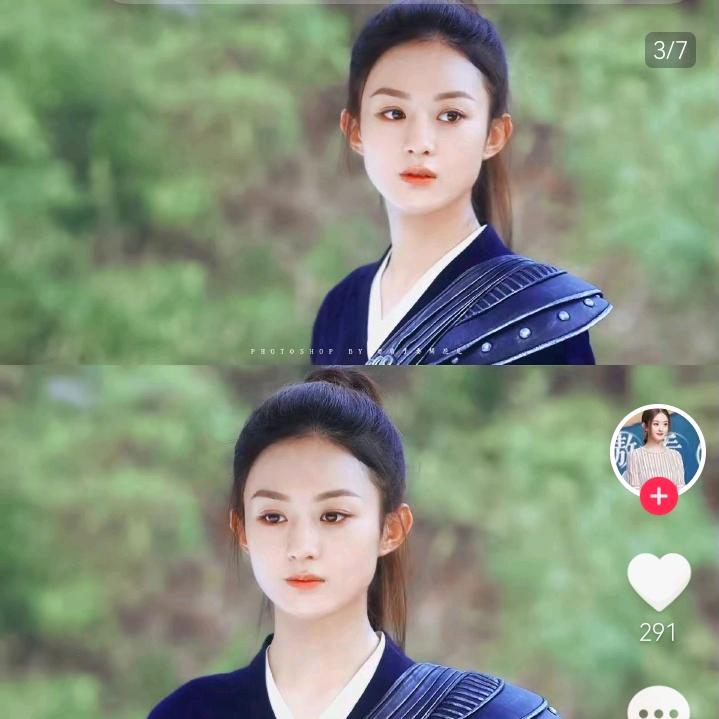This screenshot has width=719, height=719.
Task: Open the creator's profile avatar
Action: coord(658,450)
